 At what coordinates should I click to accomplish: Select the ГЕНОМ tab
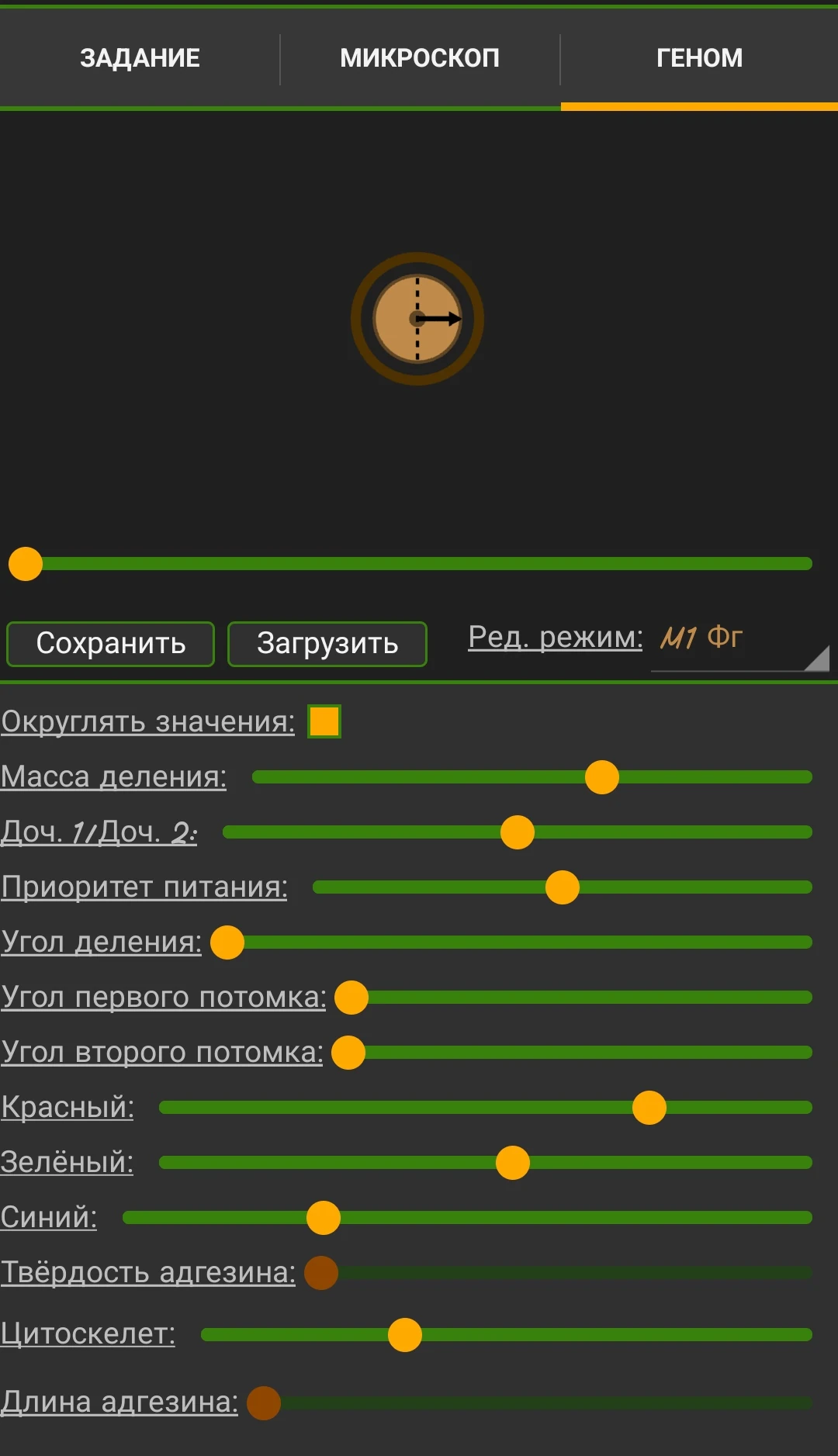(x=699, y=58)
